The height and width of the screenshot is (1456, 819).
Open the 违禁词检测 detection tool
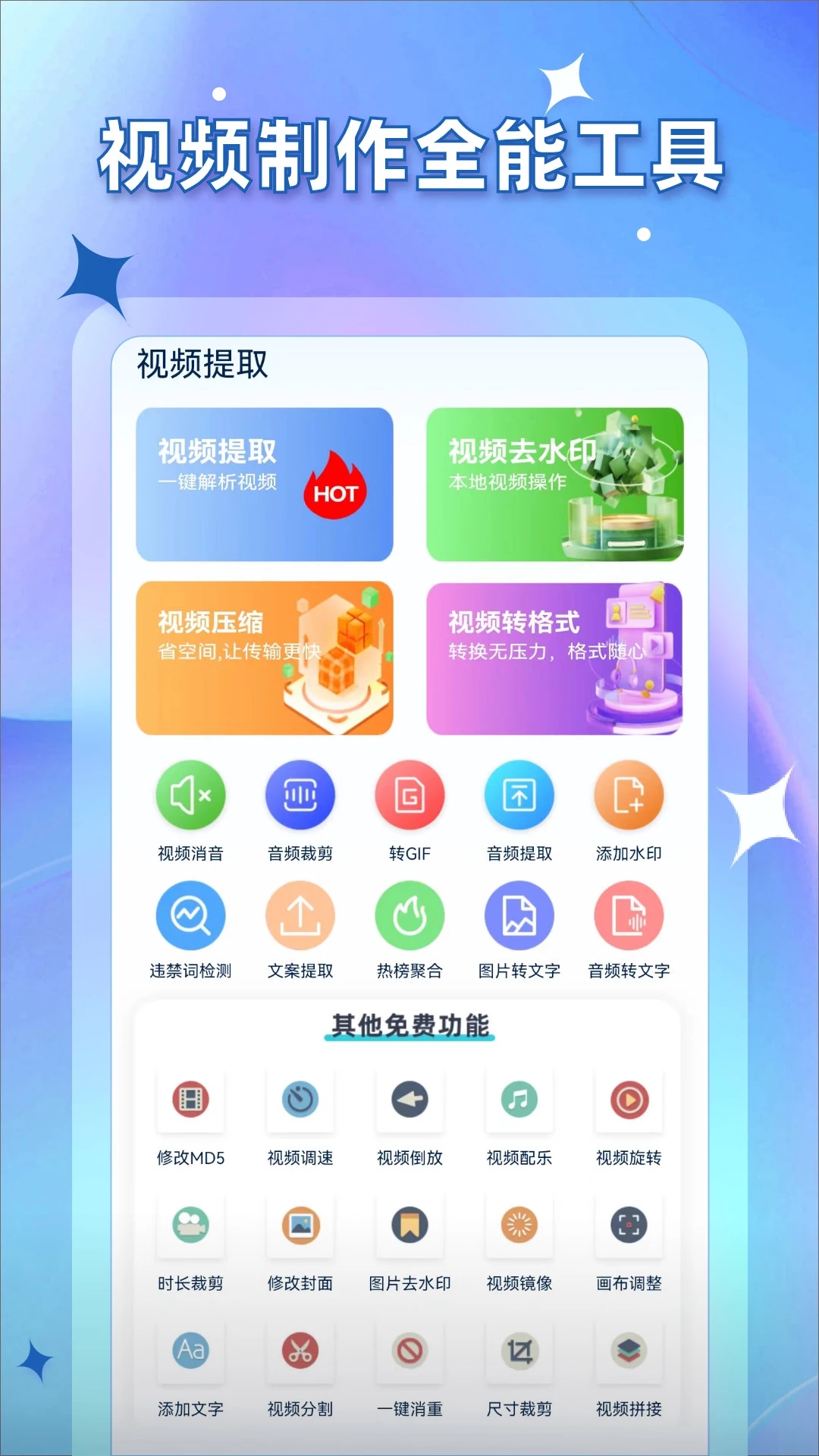pos(190,915)
